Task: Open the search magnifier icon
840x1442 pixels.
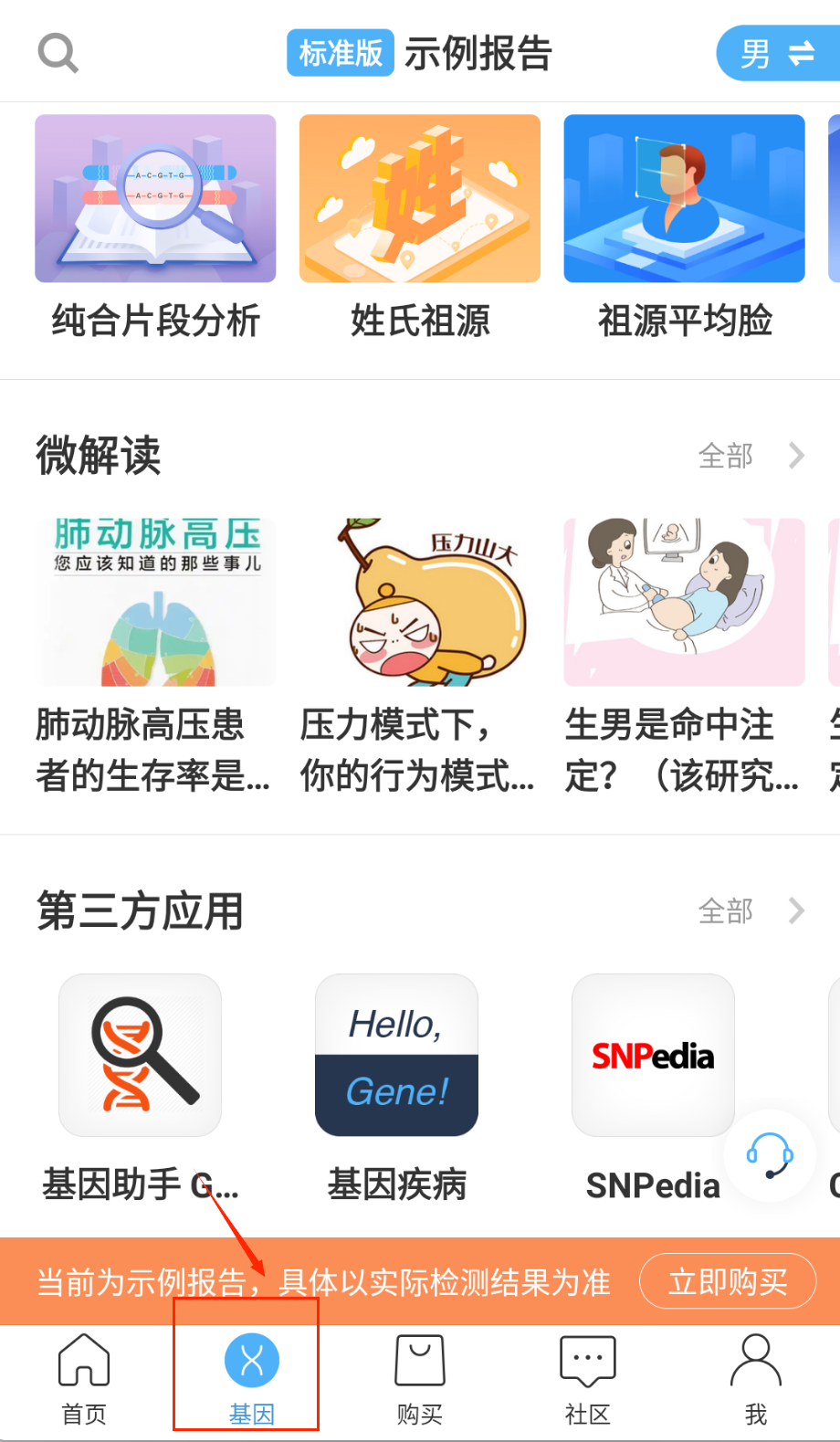Action: (58, 53)
